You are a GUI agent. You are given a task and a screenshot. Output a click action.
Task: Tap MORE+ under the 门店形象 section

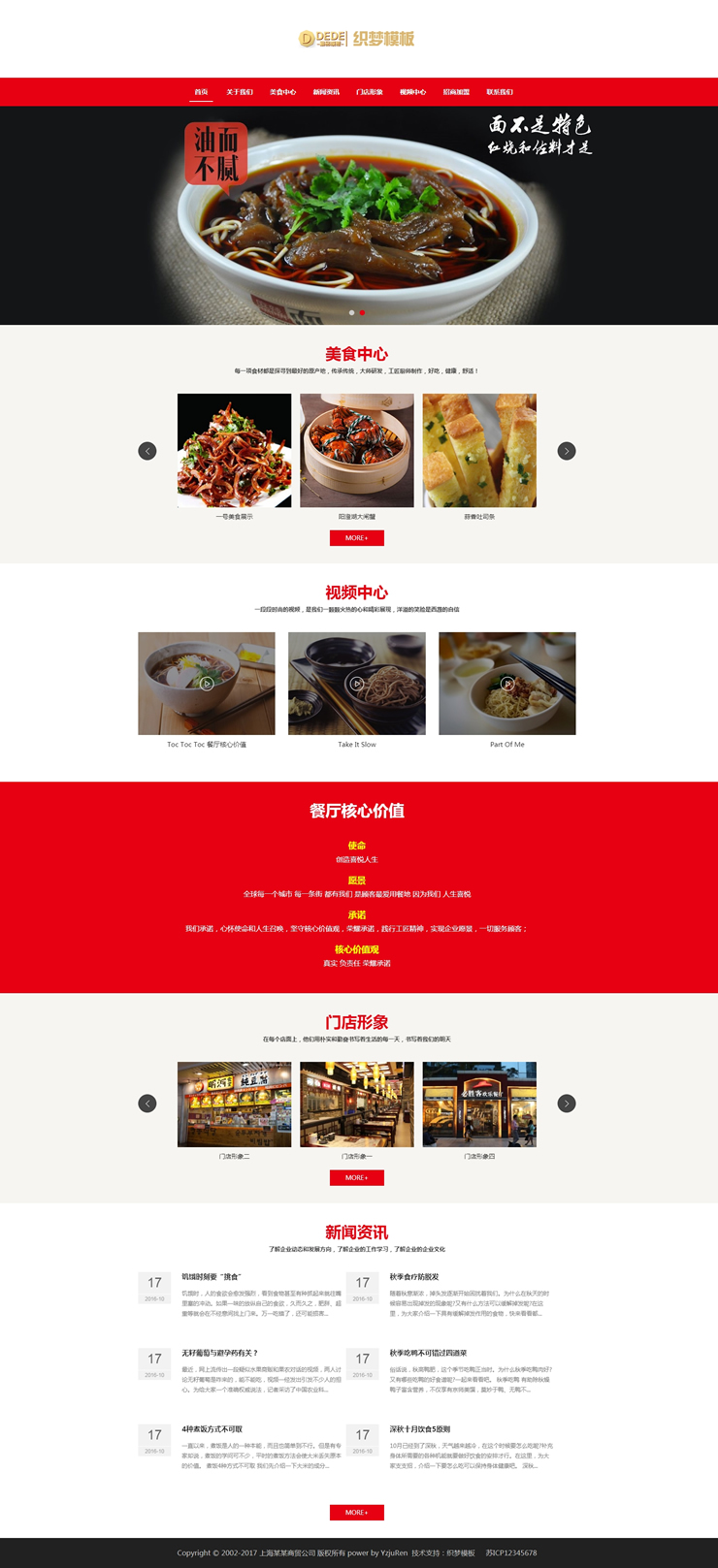pyautogui.click(x=357, y=1177)
